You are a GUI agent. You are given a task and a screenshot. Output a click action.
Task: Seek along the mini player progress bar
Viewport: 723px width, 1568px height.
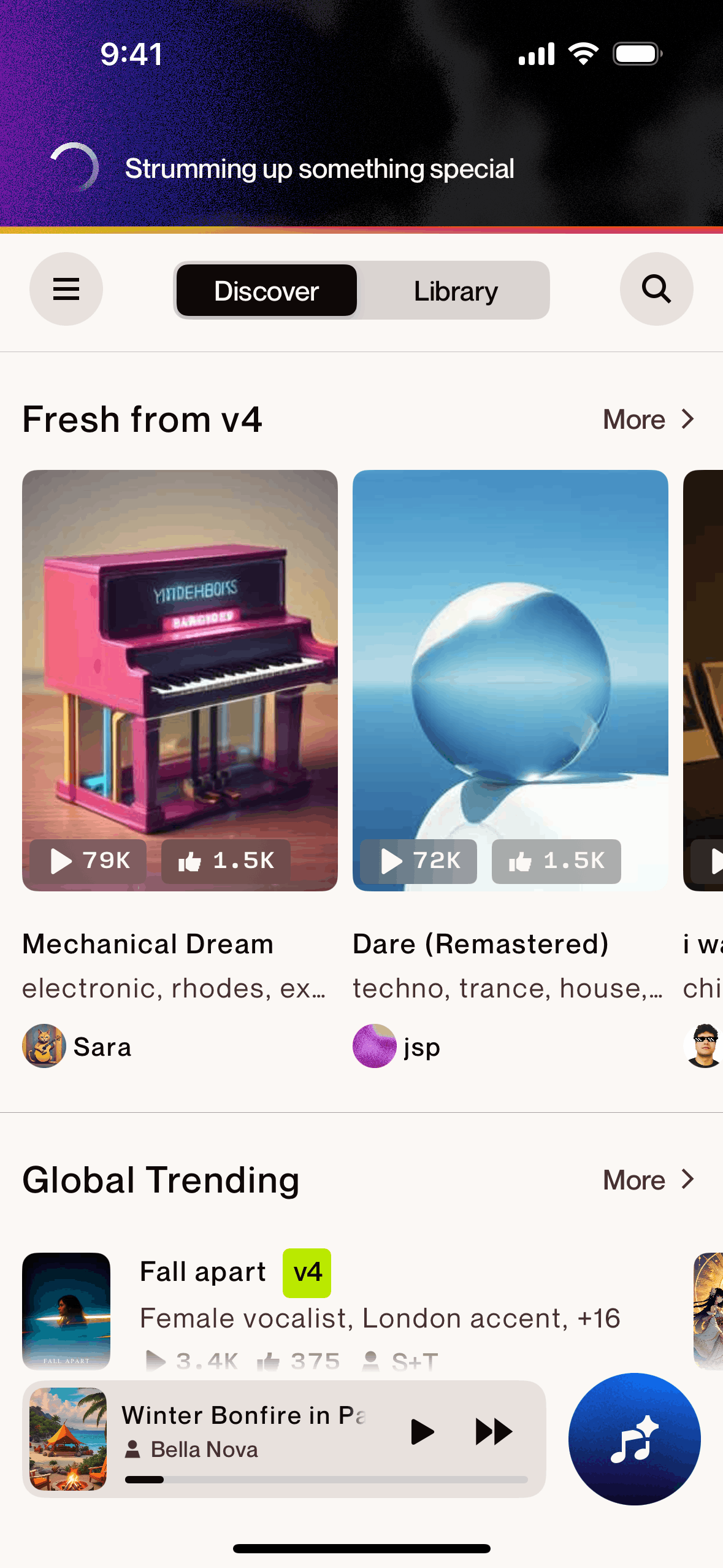326,1480
